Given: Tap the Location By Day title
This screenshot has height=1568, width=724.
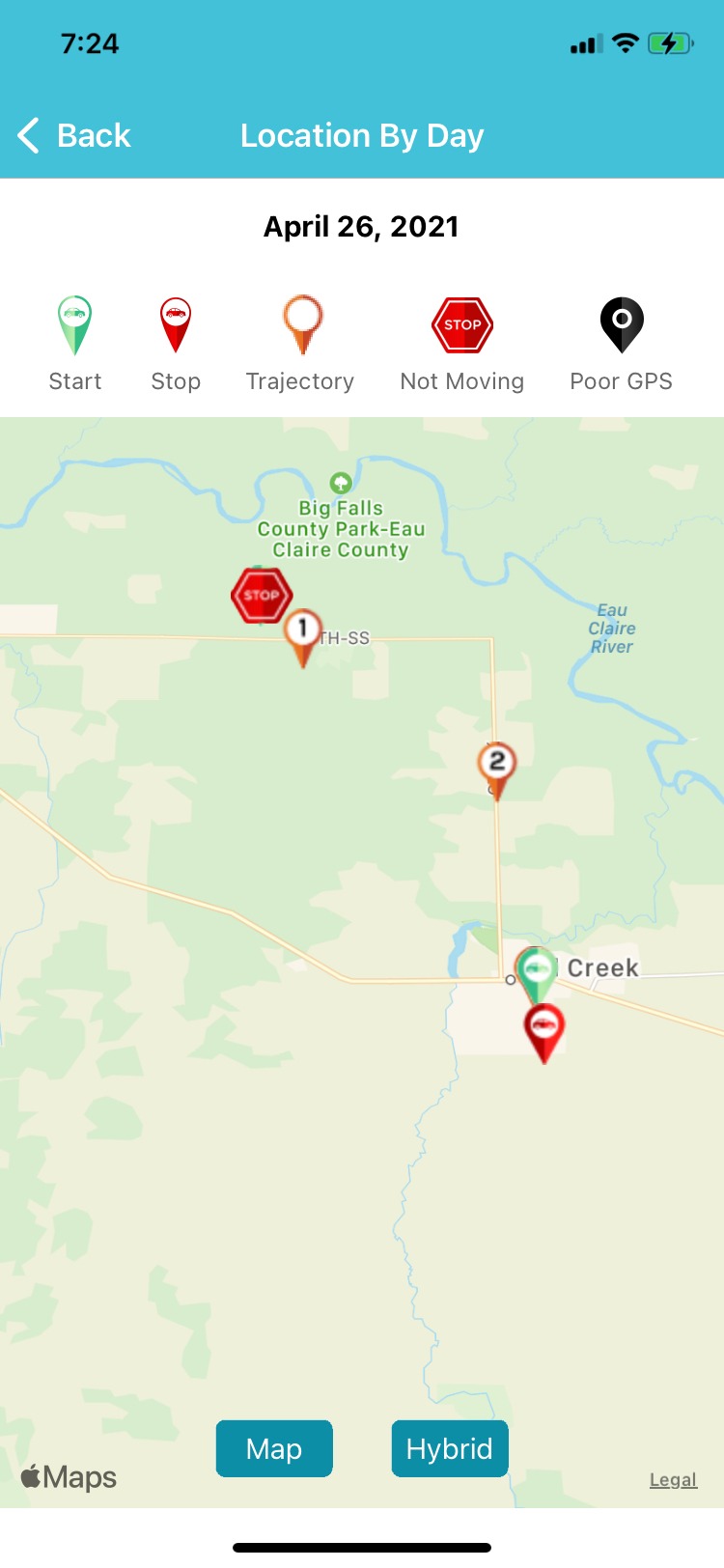Looking at the screenshot, I should (x=362, y=135).
